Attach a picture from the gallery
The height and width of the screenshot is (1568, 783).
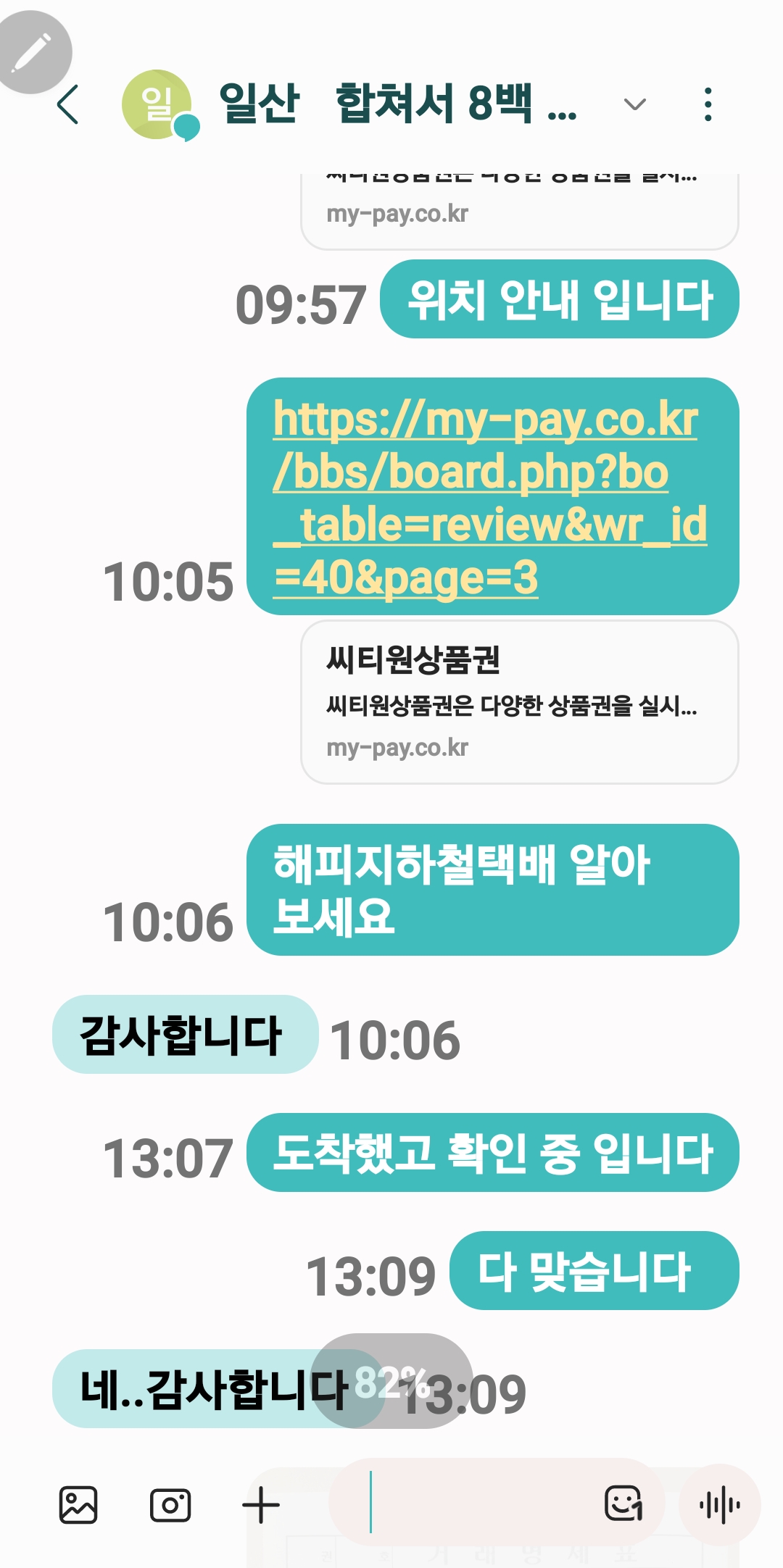[78, 1505]
